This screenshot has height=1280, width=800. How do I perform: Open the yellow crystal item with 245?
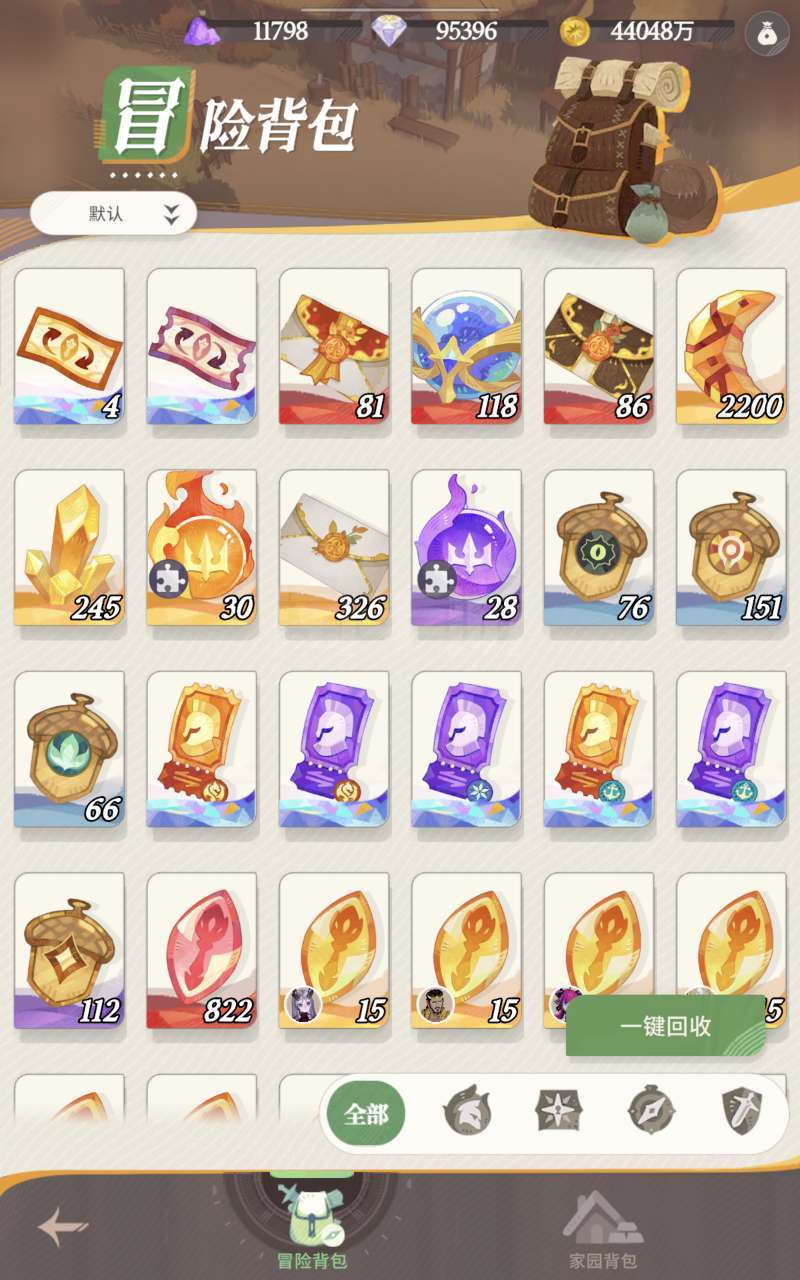pyautogui.click(x=69, y=548)
